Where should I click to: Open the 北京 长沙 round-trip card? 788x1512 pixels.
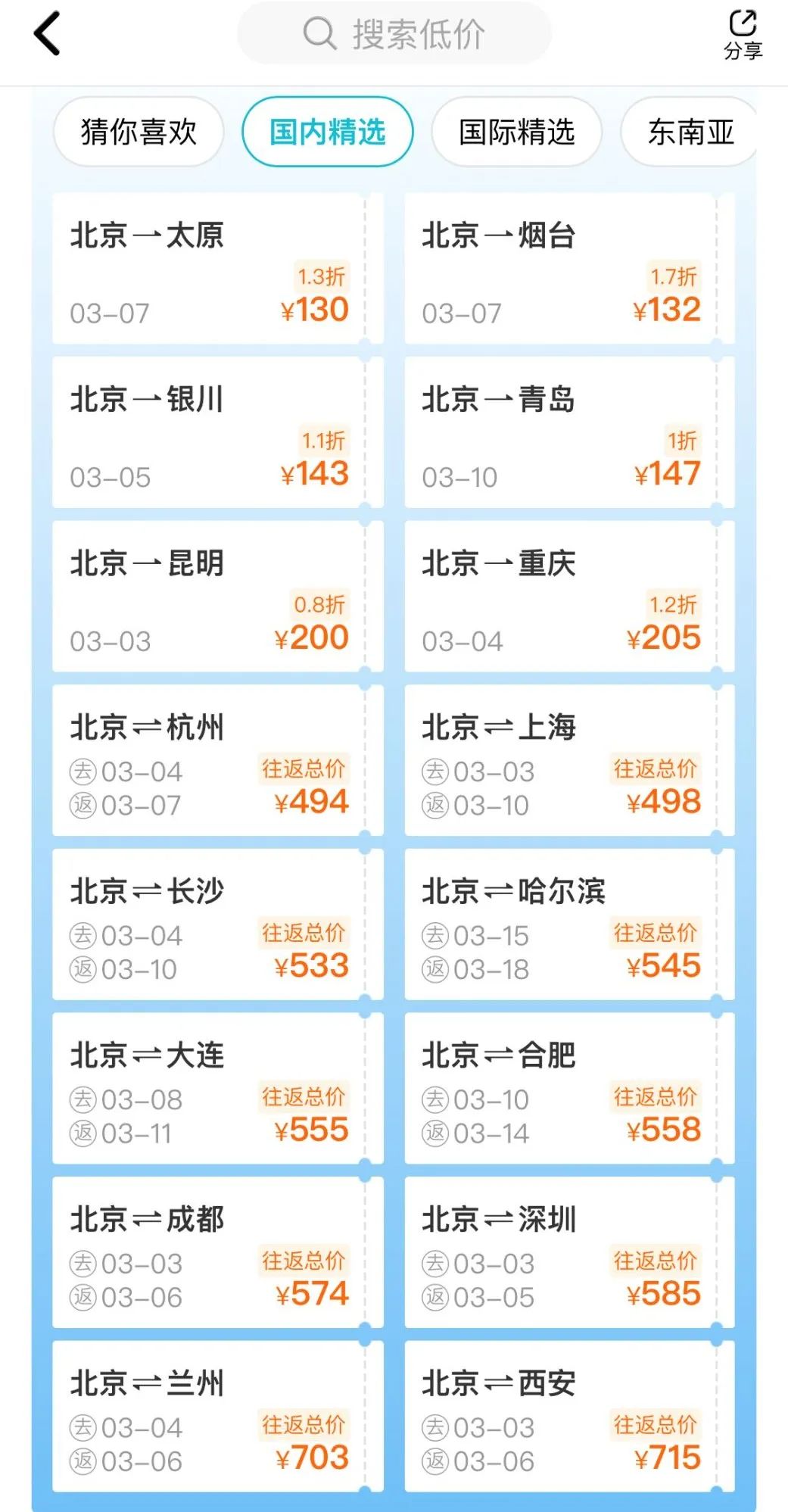pos(209,925)
